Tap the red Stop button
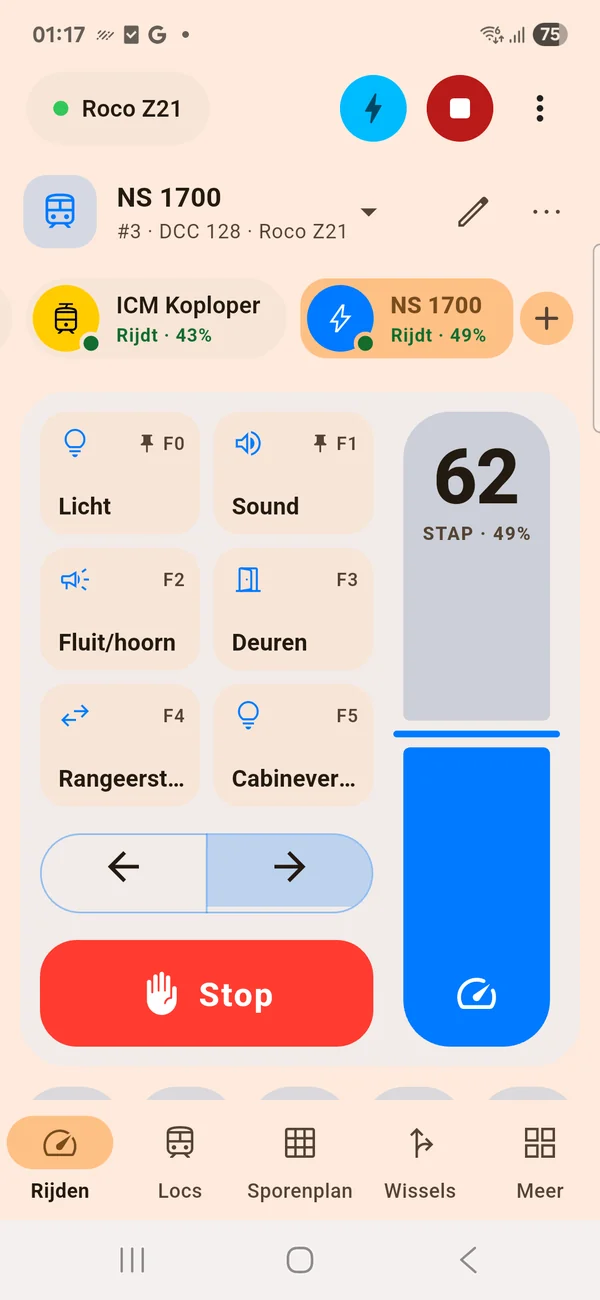Screen dimensions: 600x1300 tap(206, 994)
